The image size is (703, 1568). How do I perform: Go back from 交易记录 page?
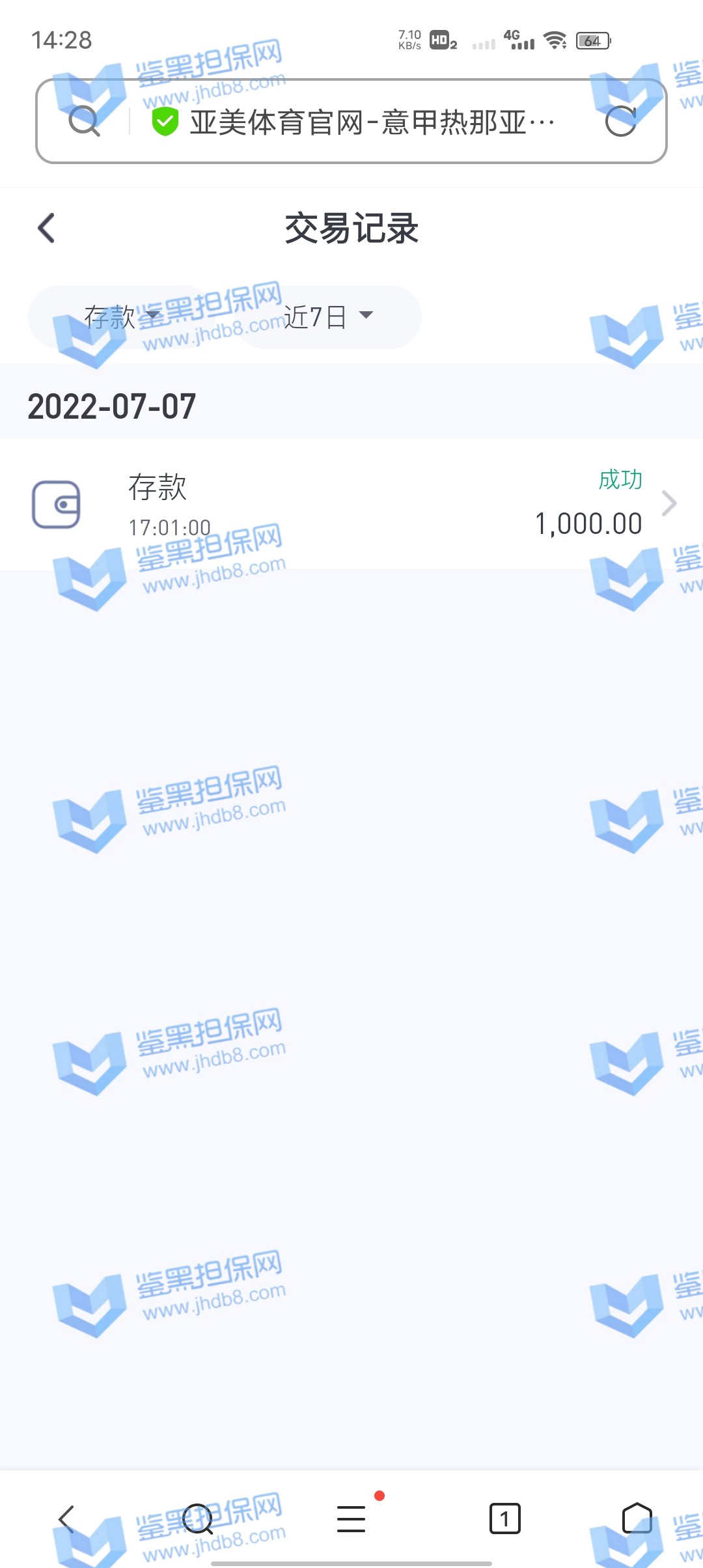pos(46,229)
